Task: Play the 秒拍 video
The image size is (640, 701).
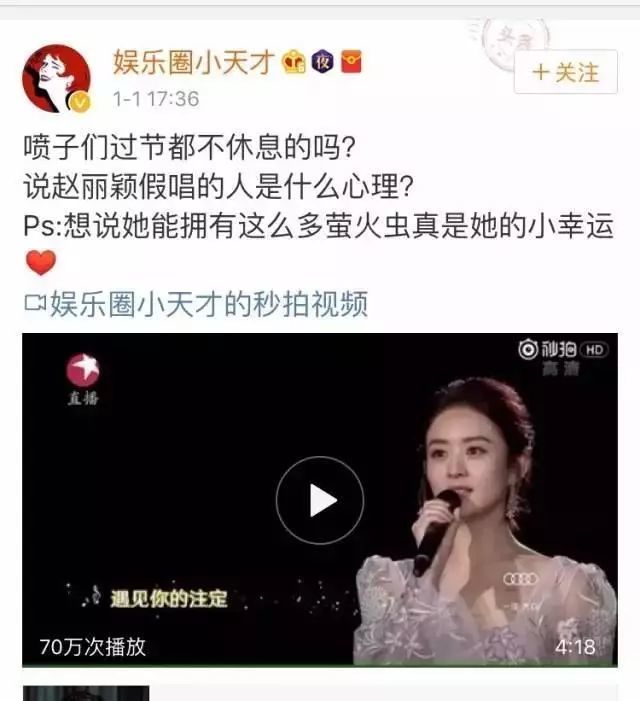Action: pyautogui.click(x=319, y=499)
